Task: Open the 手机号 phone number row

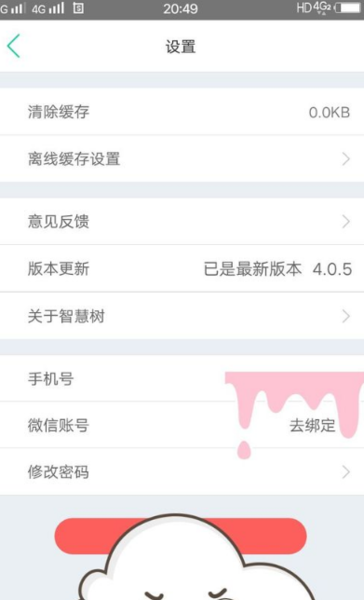Action: (x=182, y=378)
